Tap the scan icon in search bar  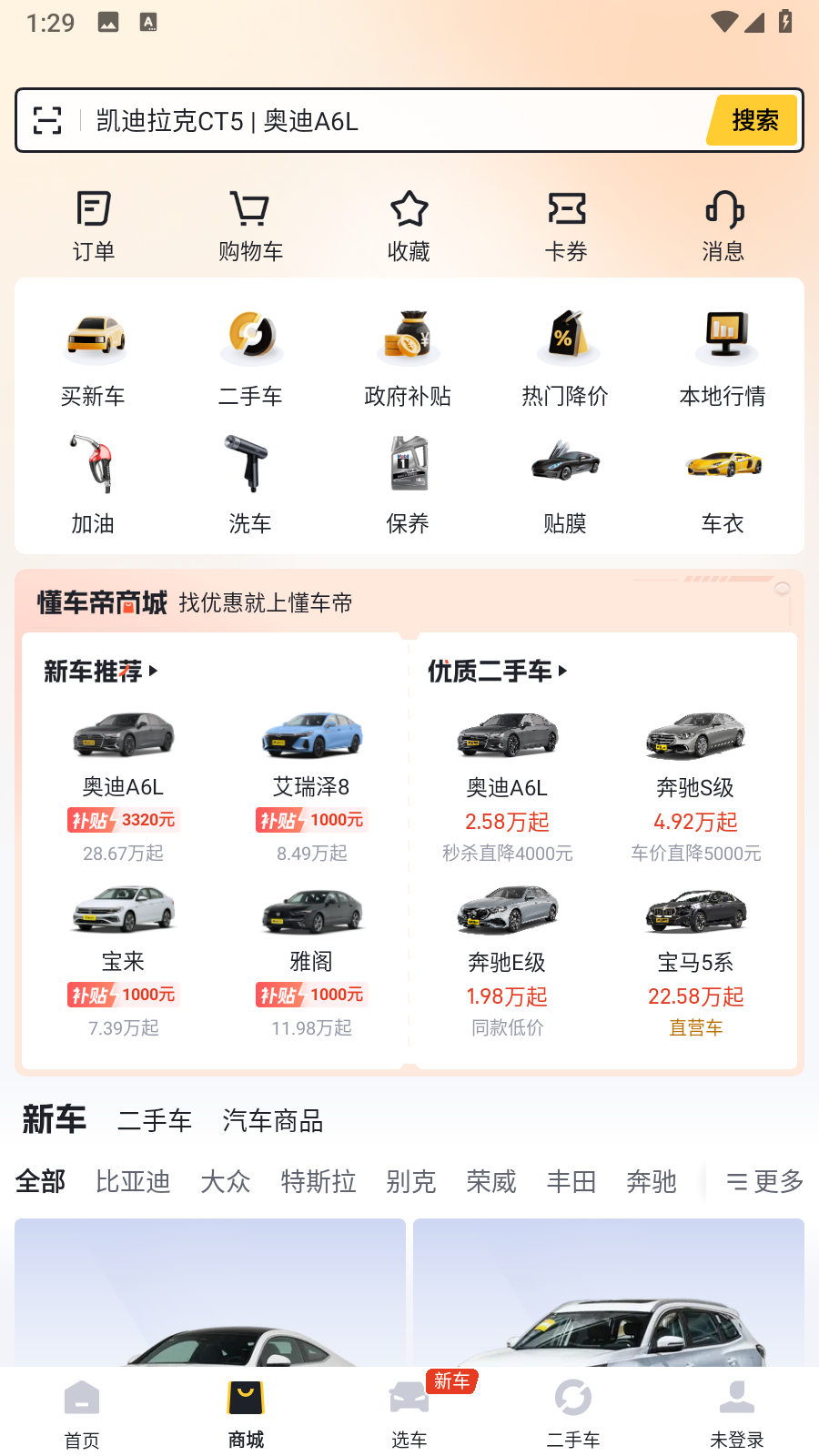[x=47, y=120]
